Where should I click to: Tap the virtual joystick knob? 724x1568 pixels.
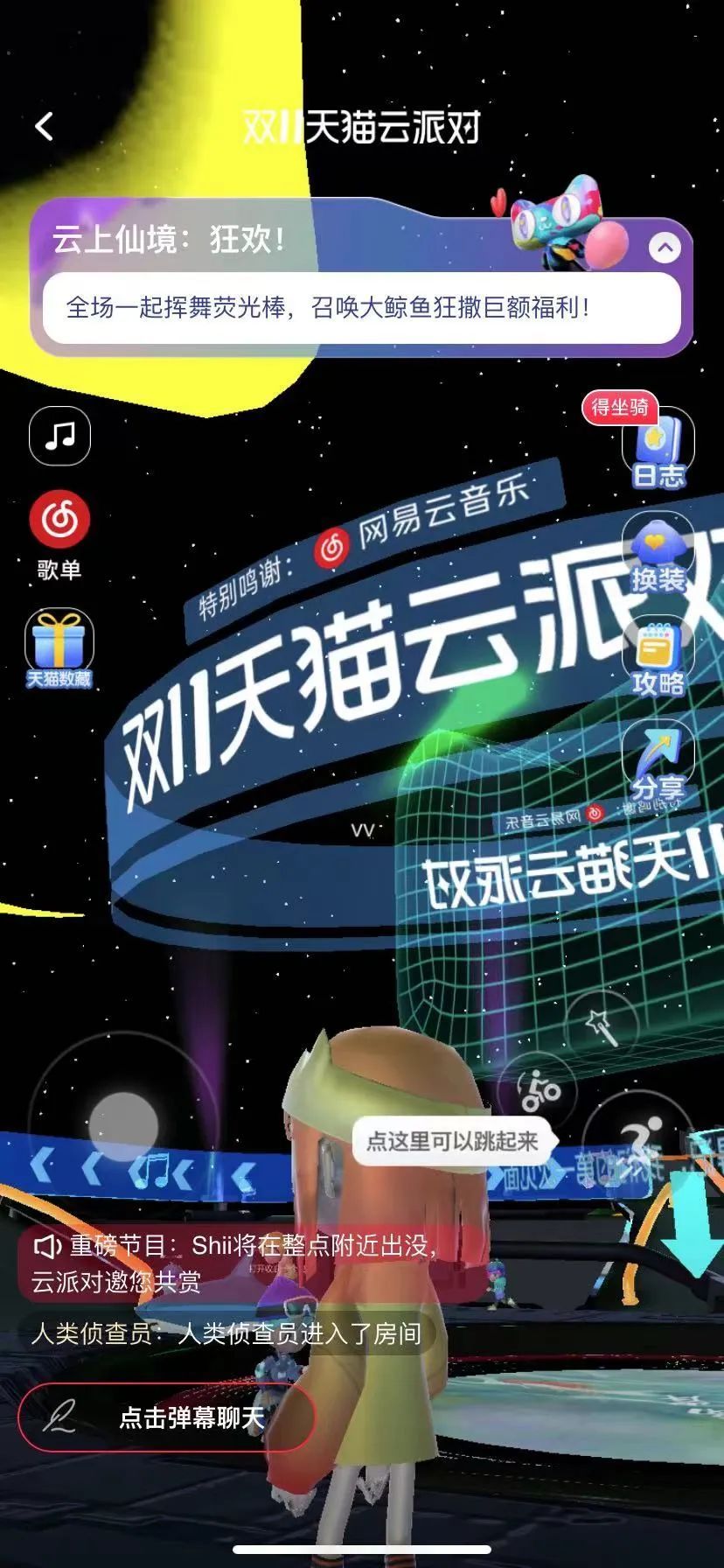pos(123,1126)
